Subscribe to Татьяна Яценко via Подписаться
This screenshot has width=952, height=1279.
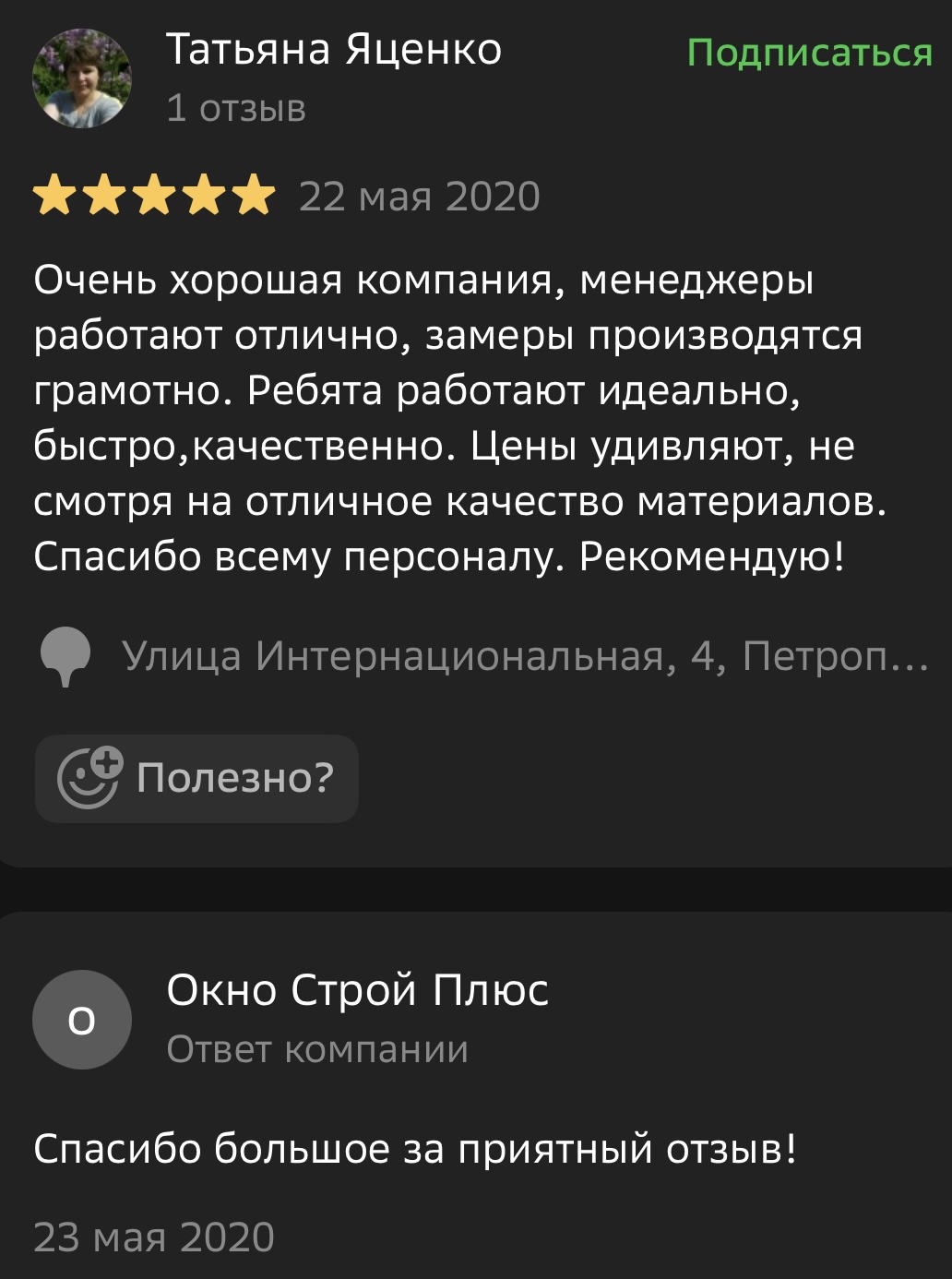pyautogui.click(x=809, y=53)
